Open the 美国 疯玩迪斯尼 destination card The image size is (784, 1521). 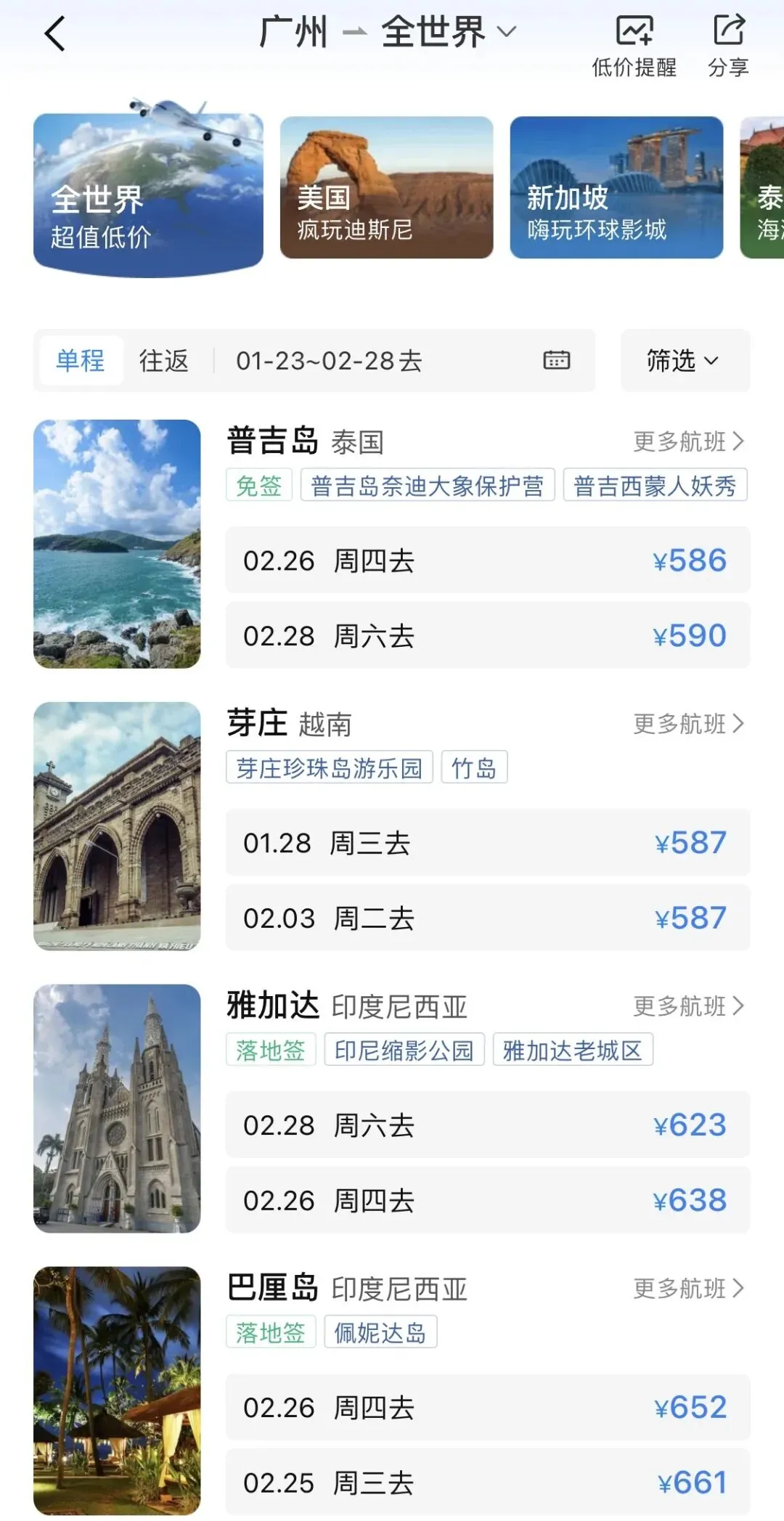(x=386, y=187)
